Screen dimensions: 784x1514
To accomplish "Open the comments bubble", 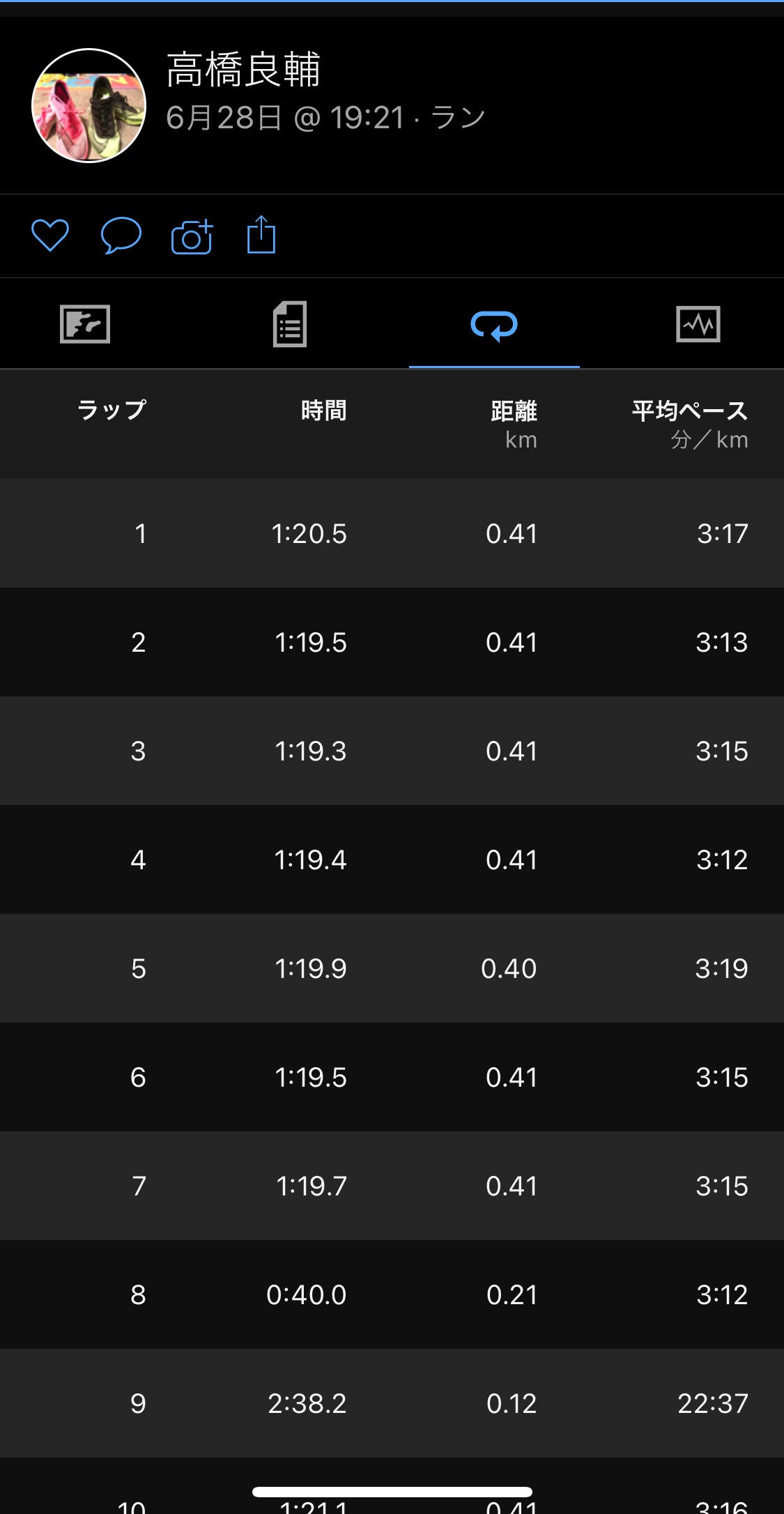I will tap(121, 236).
